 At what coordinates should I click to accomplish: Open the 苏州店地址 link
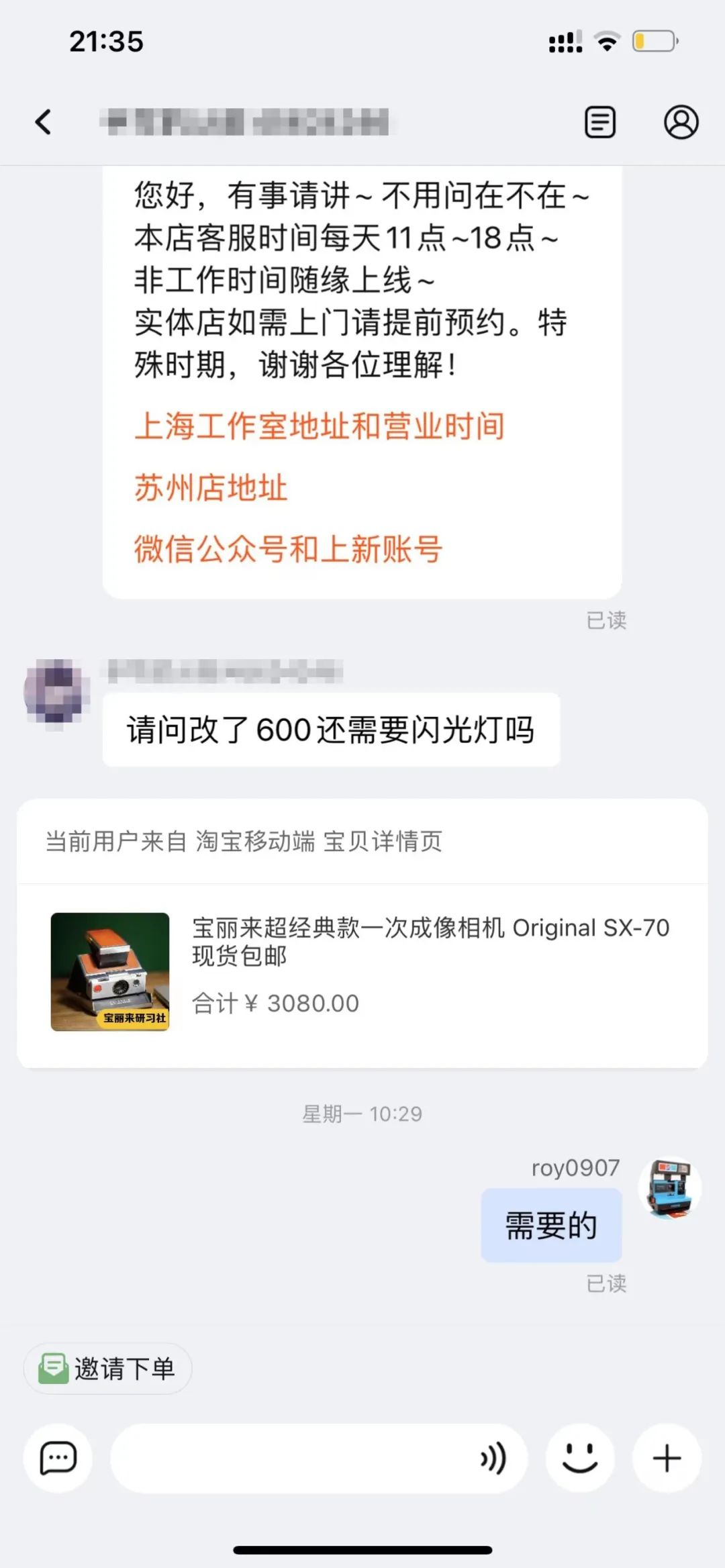tap(211, 488)
